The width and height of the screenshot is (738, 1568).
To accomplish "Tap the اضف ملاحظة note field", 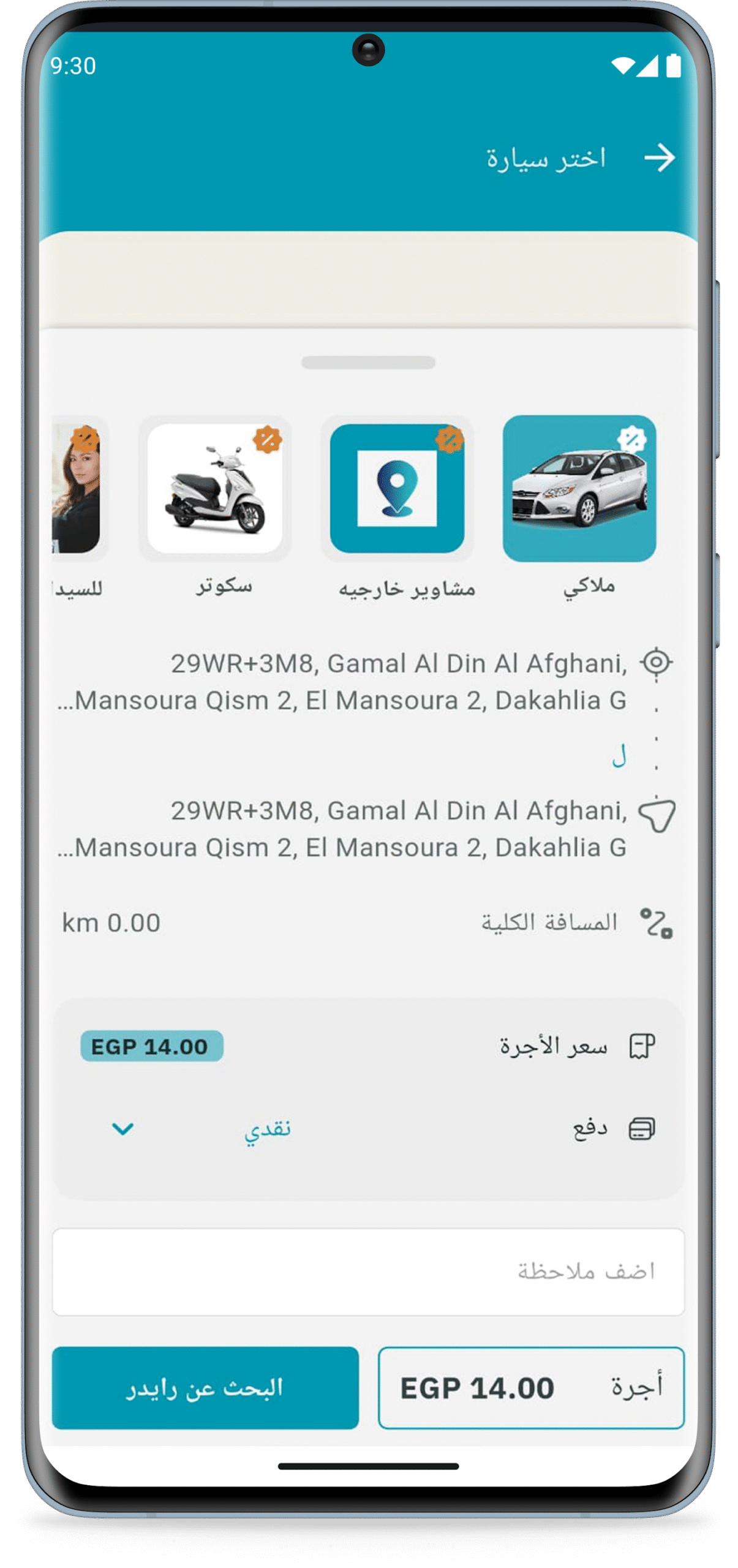I will tap(367, 1272).
